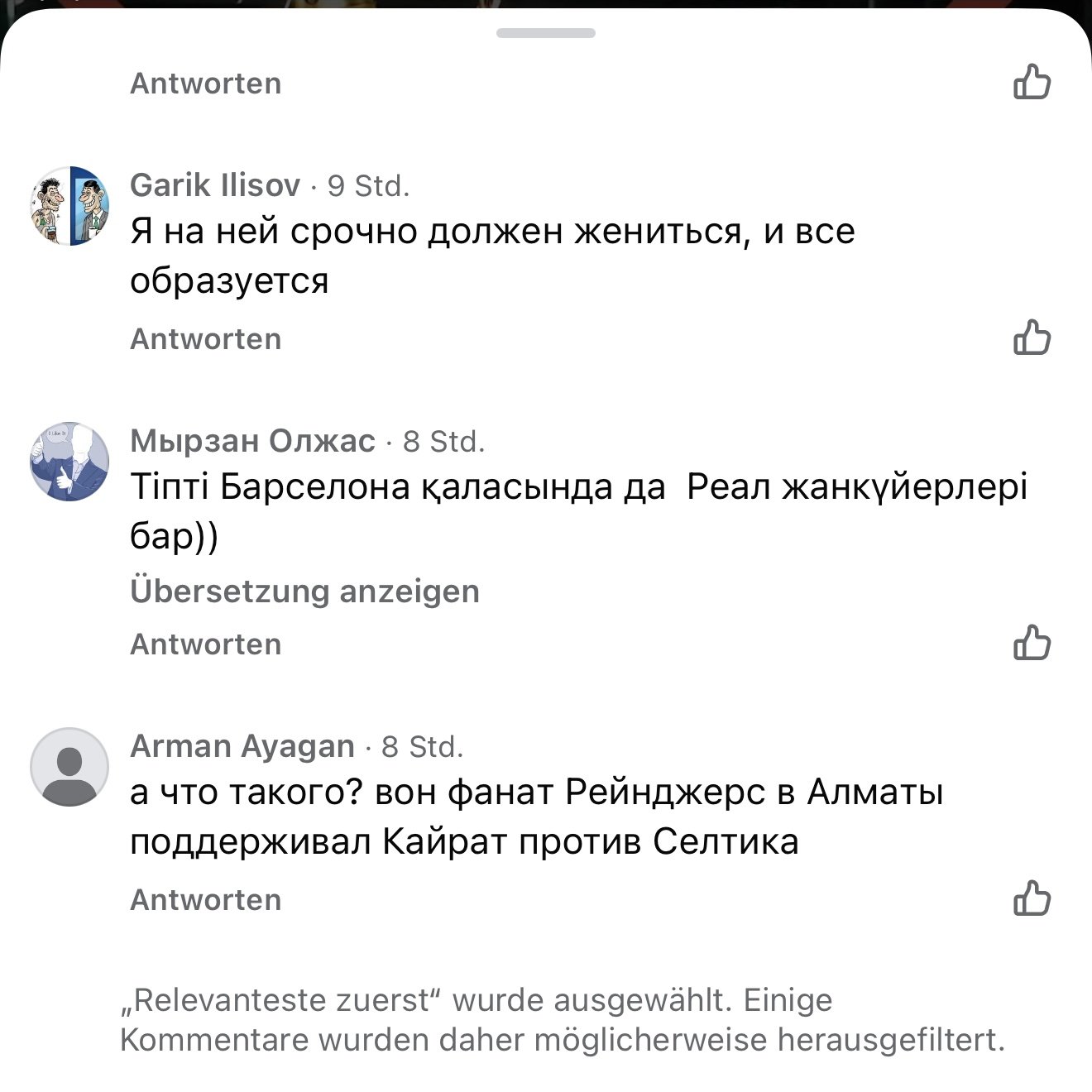Like Arman Ayagan's comment

coord(1032,898)
